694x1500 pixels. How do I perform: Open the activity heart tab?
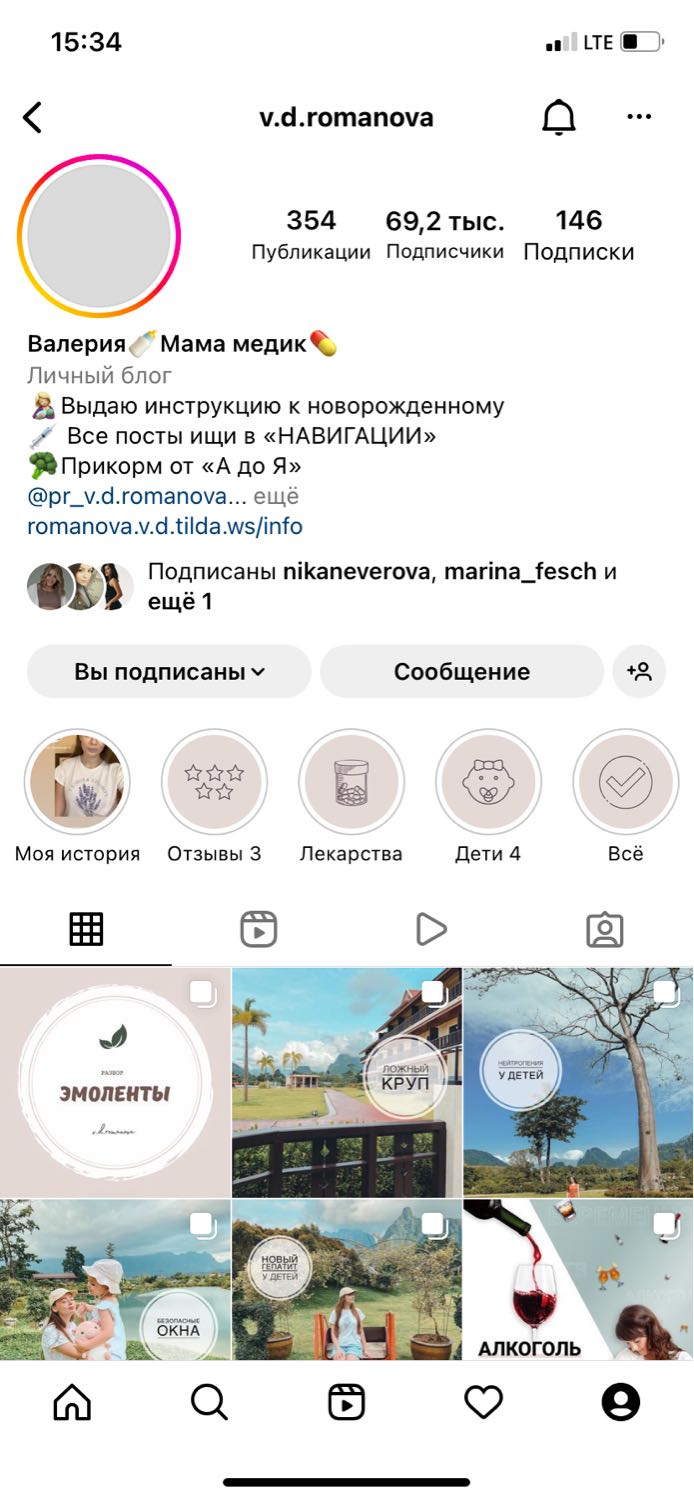484,1402
